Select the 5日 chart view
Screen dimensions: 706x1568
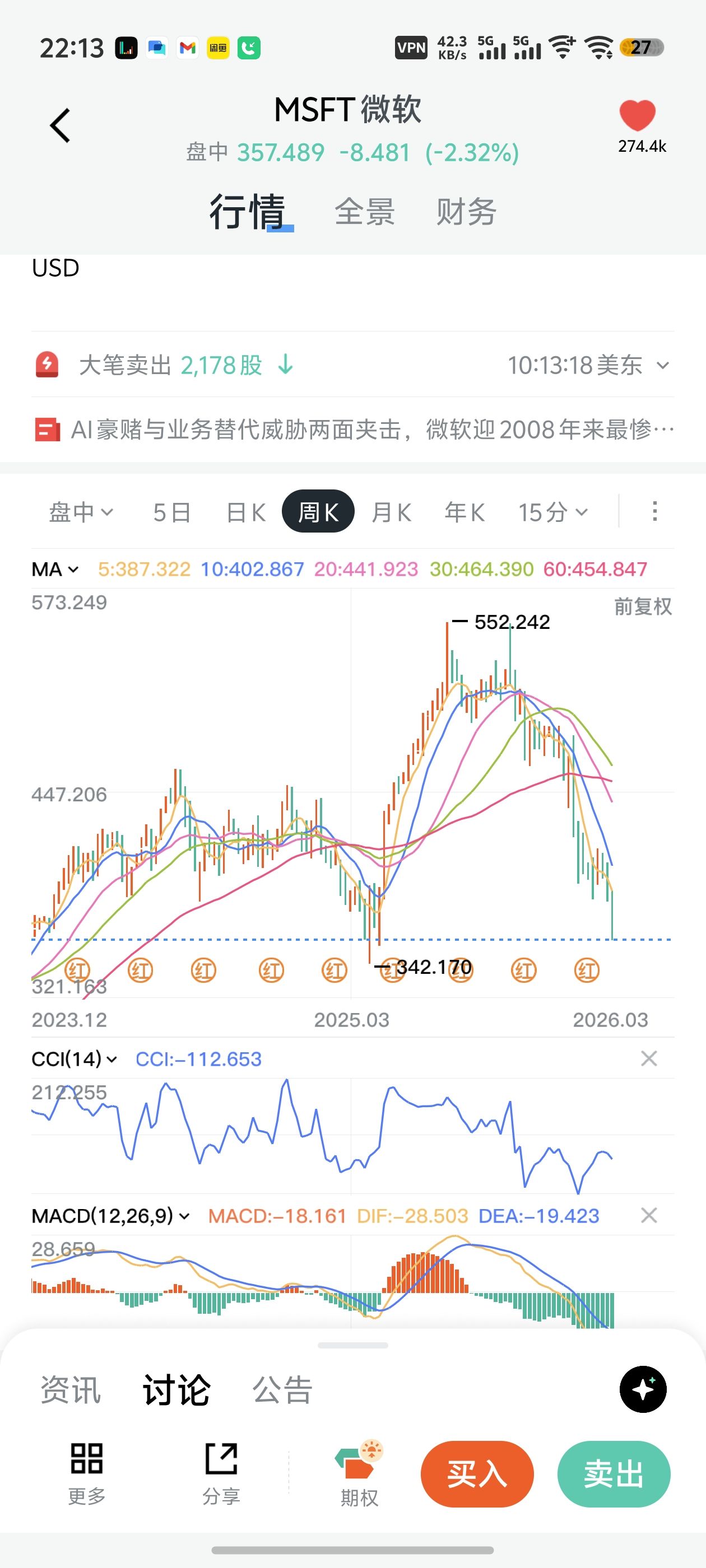[172, 512]
